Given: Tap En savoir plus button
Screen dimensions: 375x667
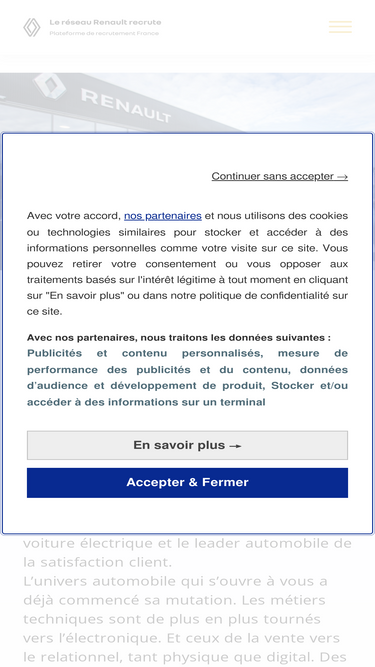Looking at the screenshot, I should [188, 445].
